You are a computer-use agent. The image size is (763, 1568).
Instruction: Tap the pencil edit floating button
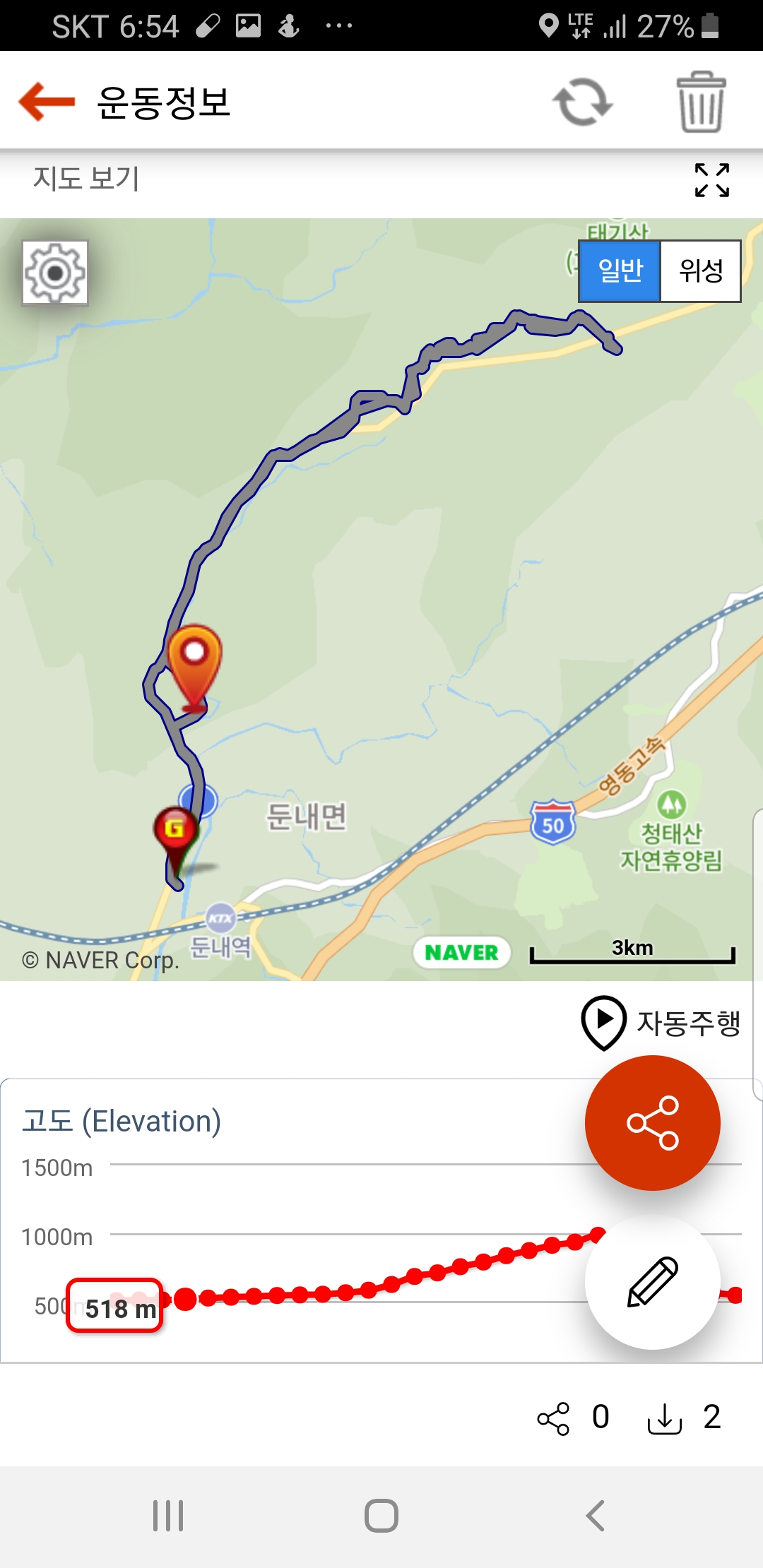pos(652,1282)
